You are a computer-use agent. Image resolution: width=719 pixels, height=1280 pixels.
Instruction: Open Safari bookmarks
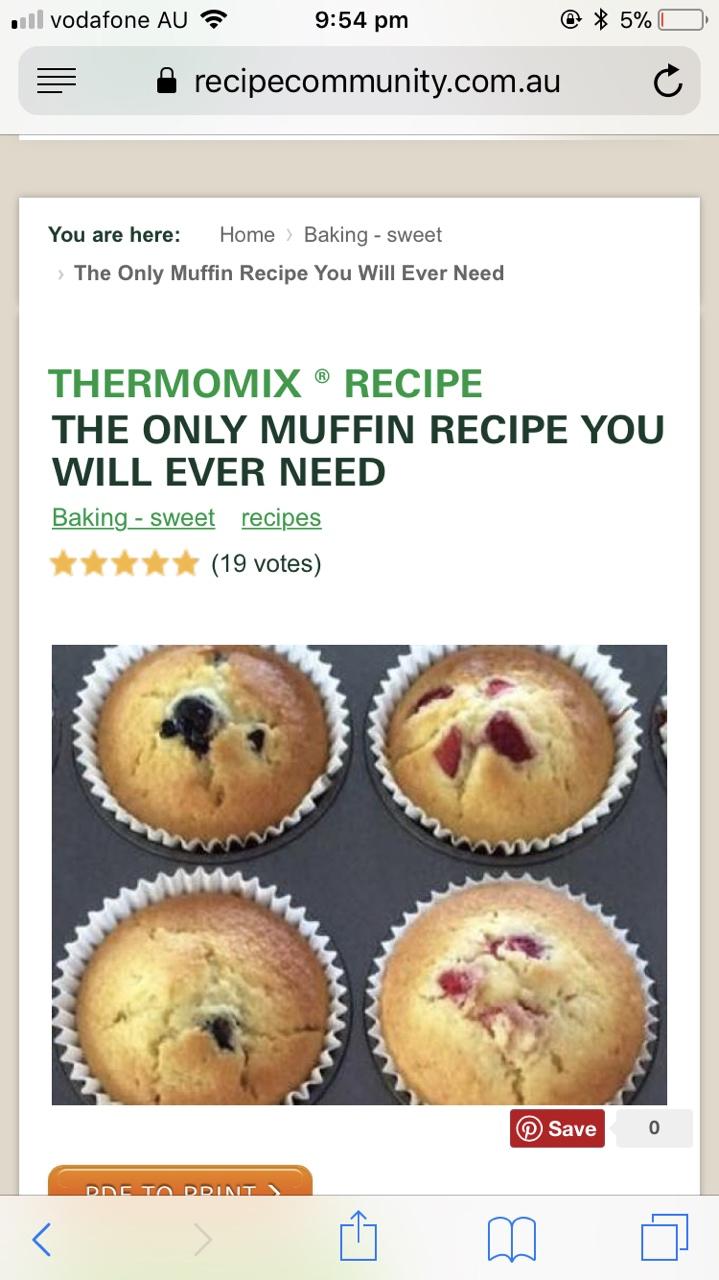(511, 1240)
